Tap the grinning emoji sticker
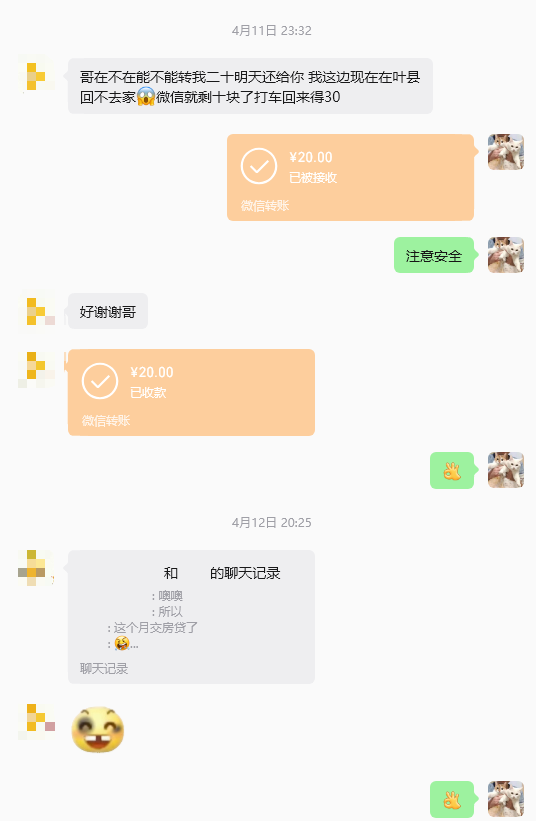This screenshot has width=536, height=821. tap(98, 729)
